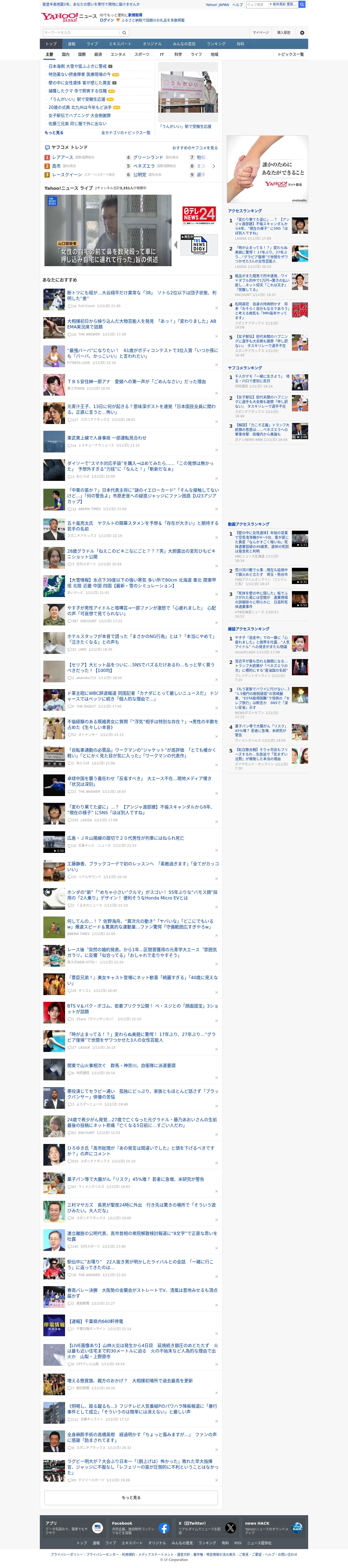The height and width of the screenshot is (1568, 348).
Task: Tap もっと見る button below recommendations
Action: [x=131, y=1497]
